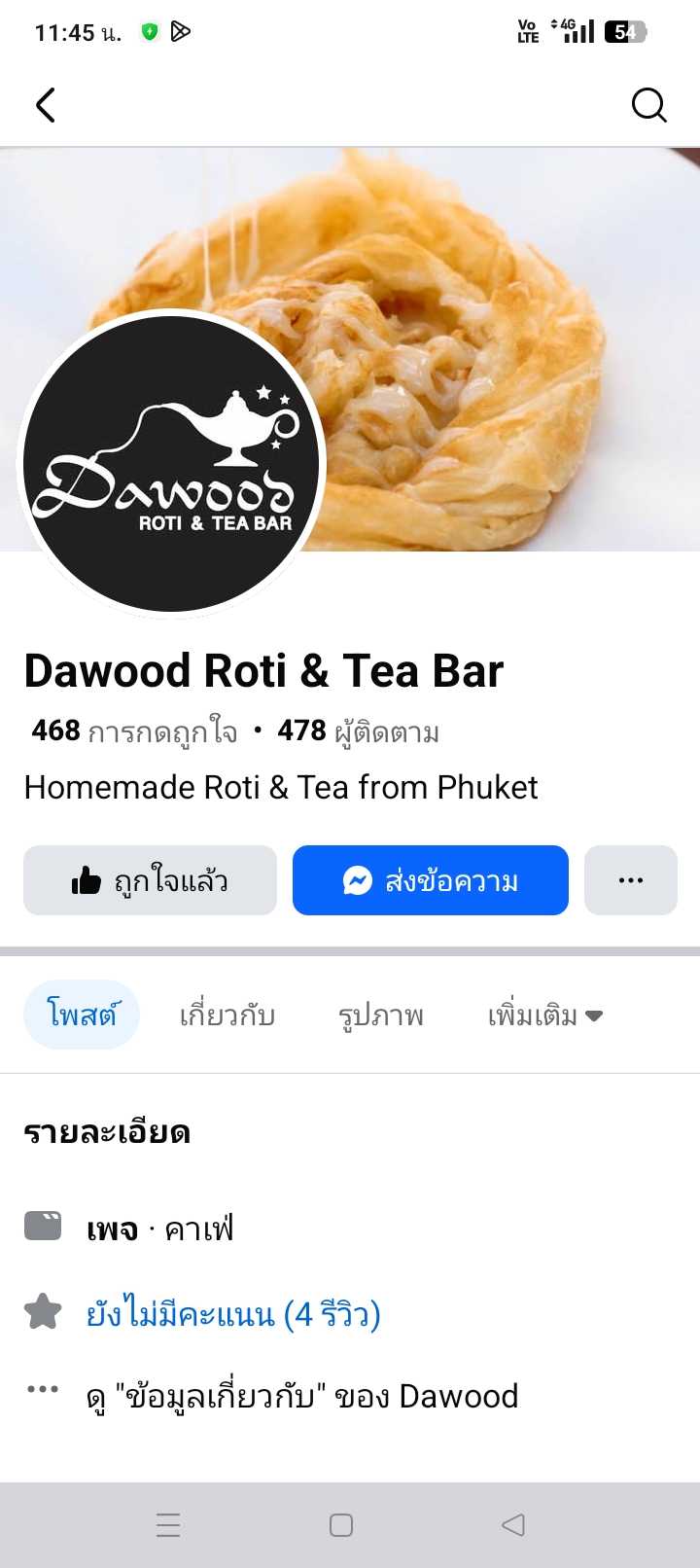Toggle like with the ถูกใจแล้ว button
This screenshot has width=700, height=1568.
pyautogui.click(x=150, y=880)
